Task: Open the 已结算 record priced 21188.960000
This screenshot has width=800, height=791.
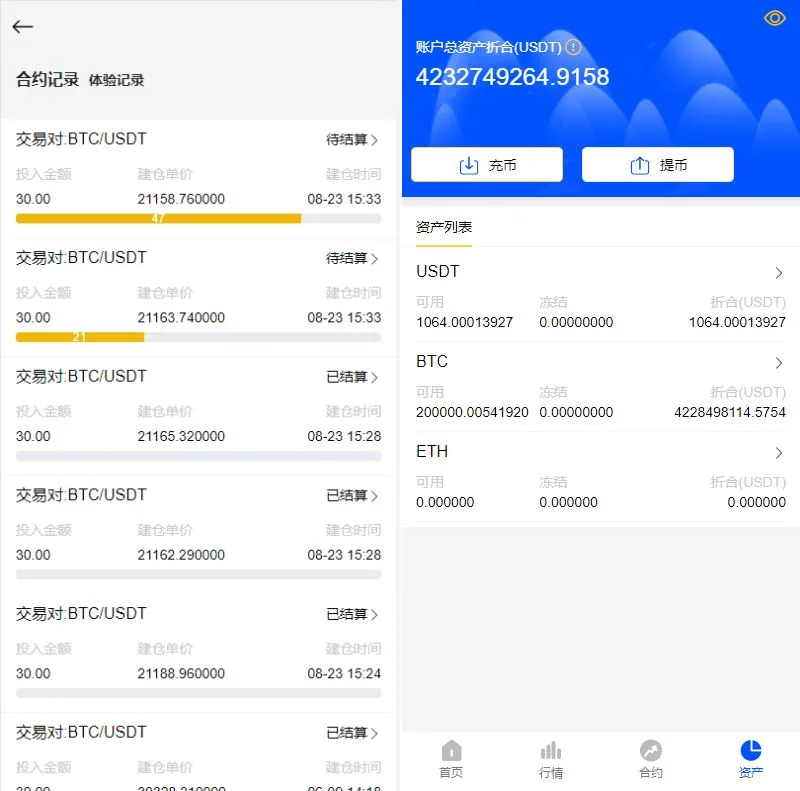Action: (352, 614)
